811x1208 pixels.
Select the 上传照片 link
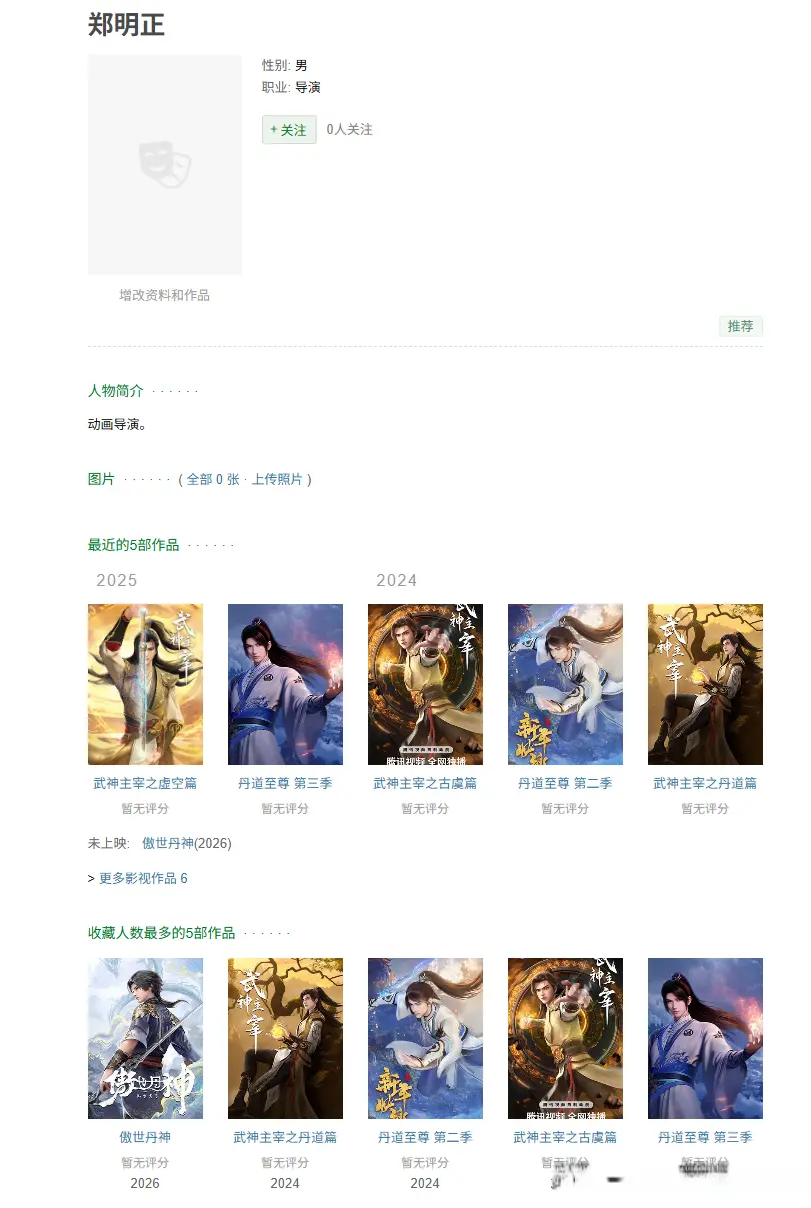277,479
